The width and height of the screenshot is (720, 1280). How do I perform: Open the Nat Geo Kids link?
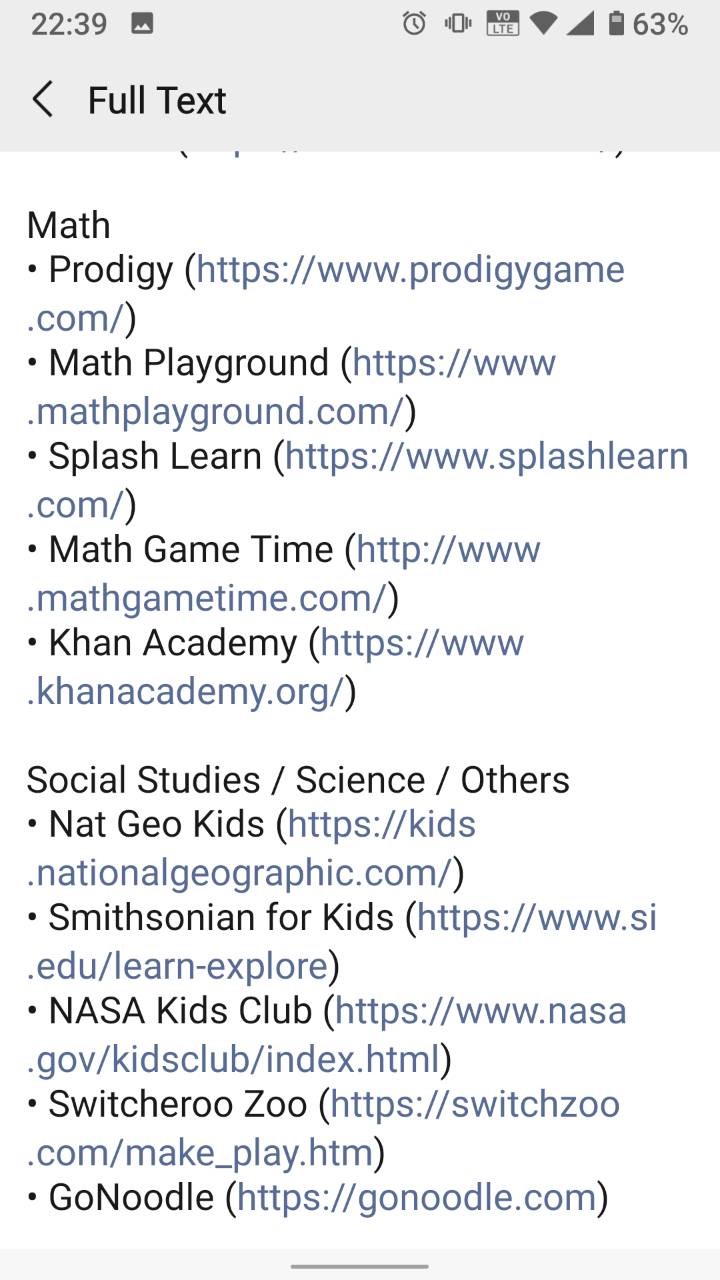[x=382, y=825]
